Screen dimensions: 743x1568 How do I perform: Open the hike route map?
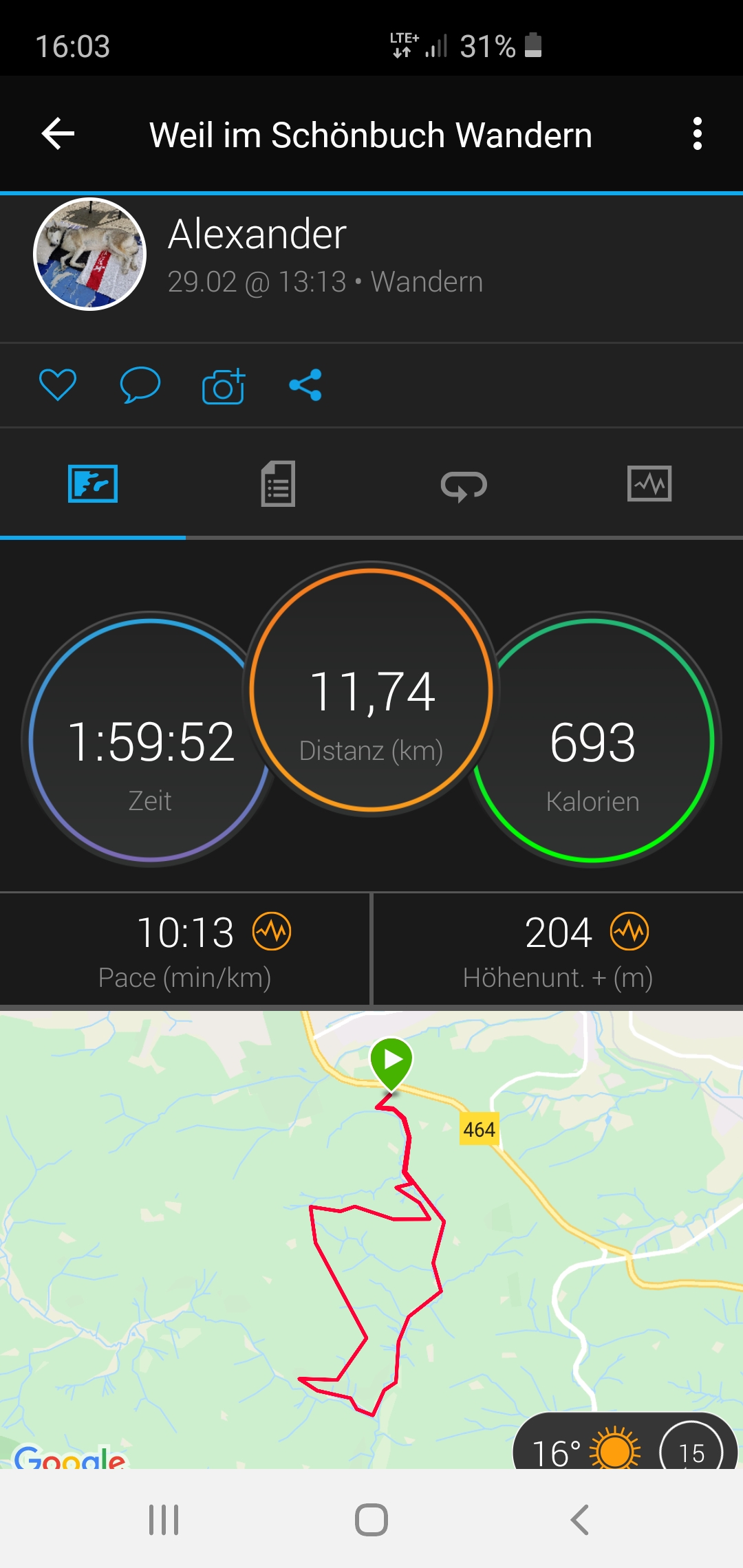click(371, 1238)
